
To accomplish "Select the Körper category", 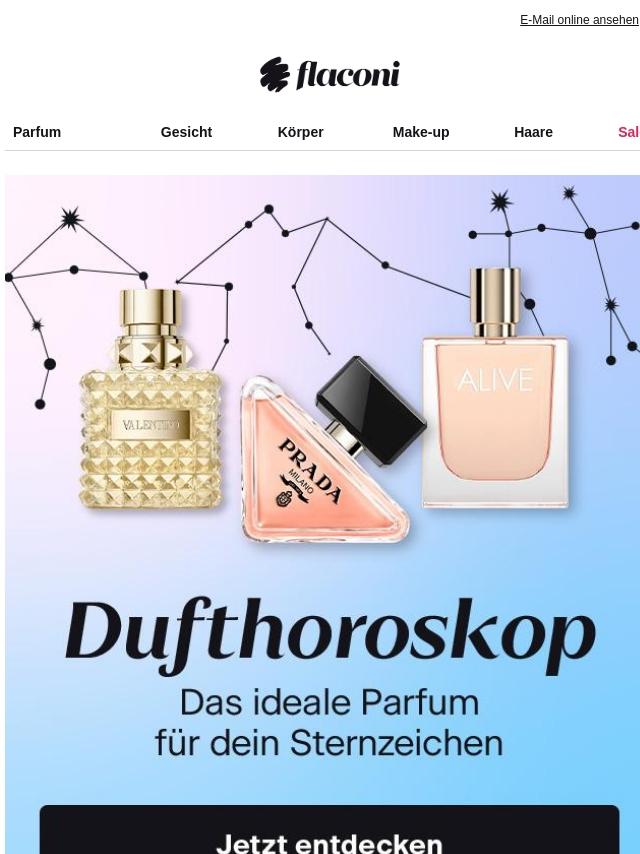I will [300, 132].
